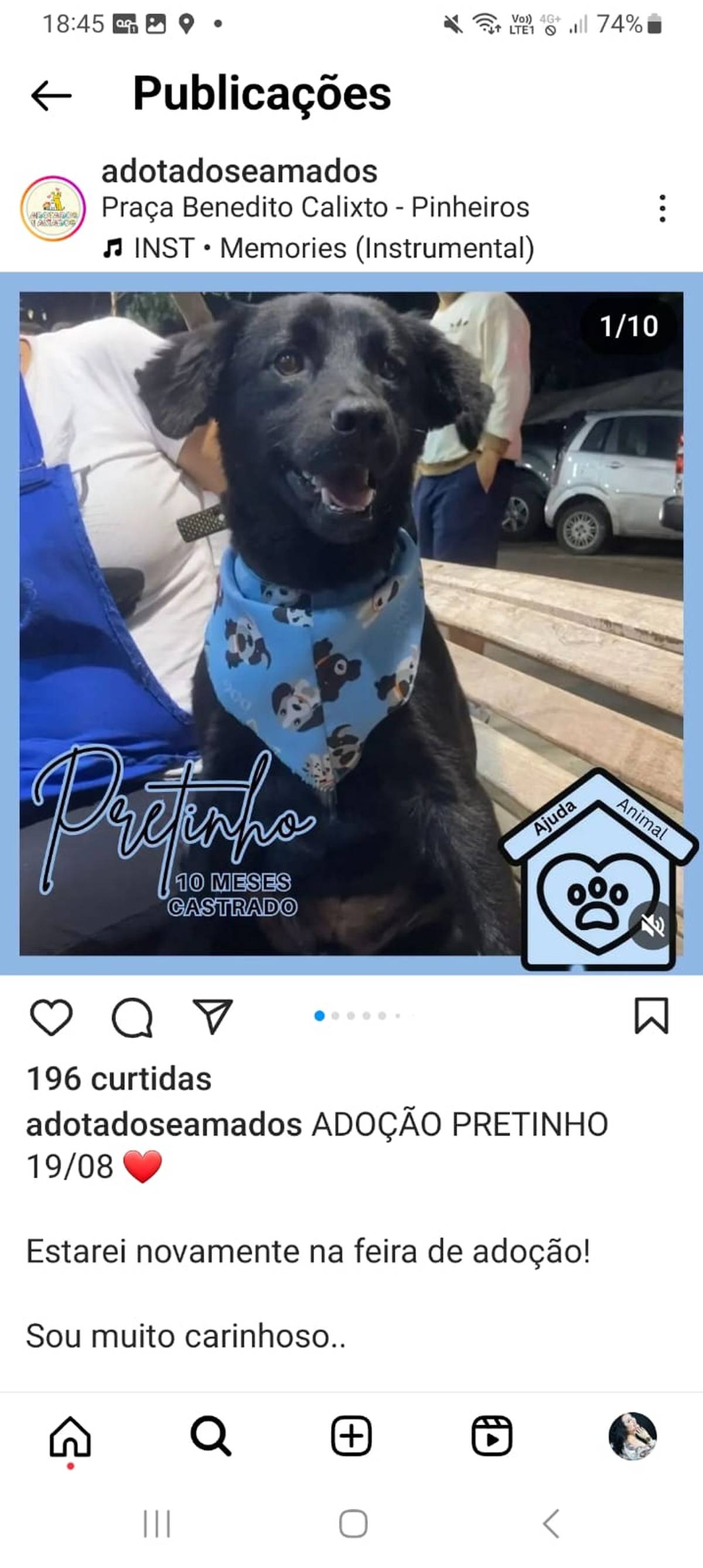703x1568 pixels.
Task: Comment on the Pretinho post
Action: (132, 1016)
